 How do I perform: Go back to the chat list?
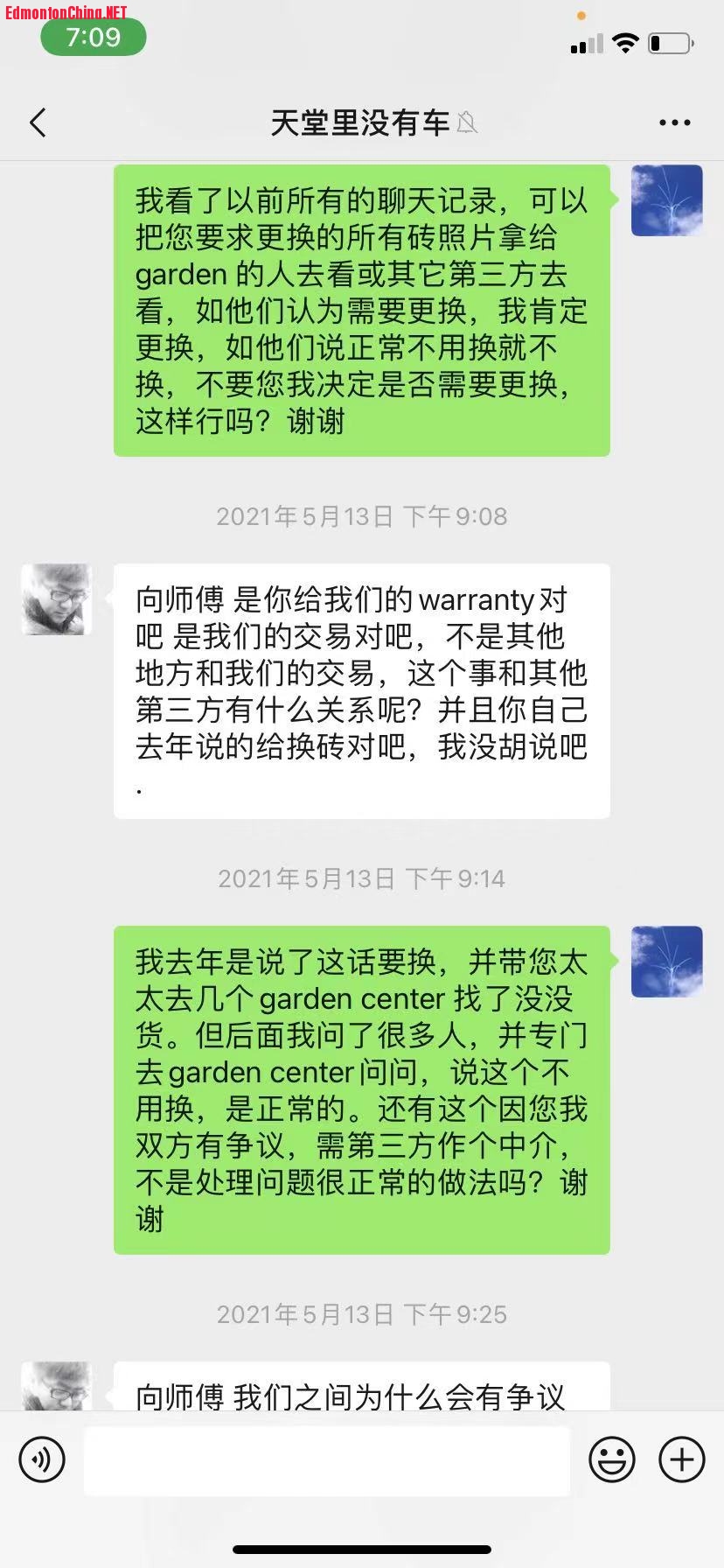38,122
